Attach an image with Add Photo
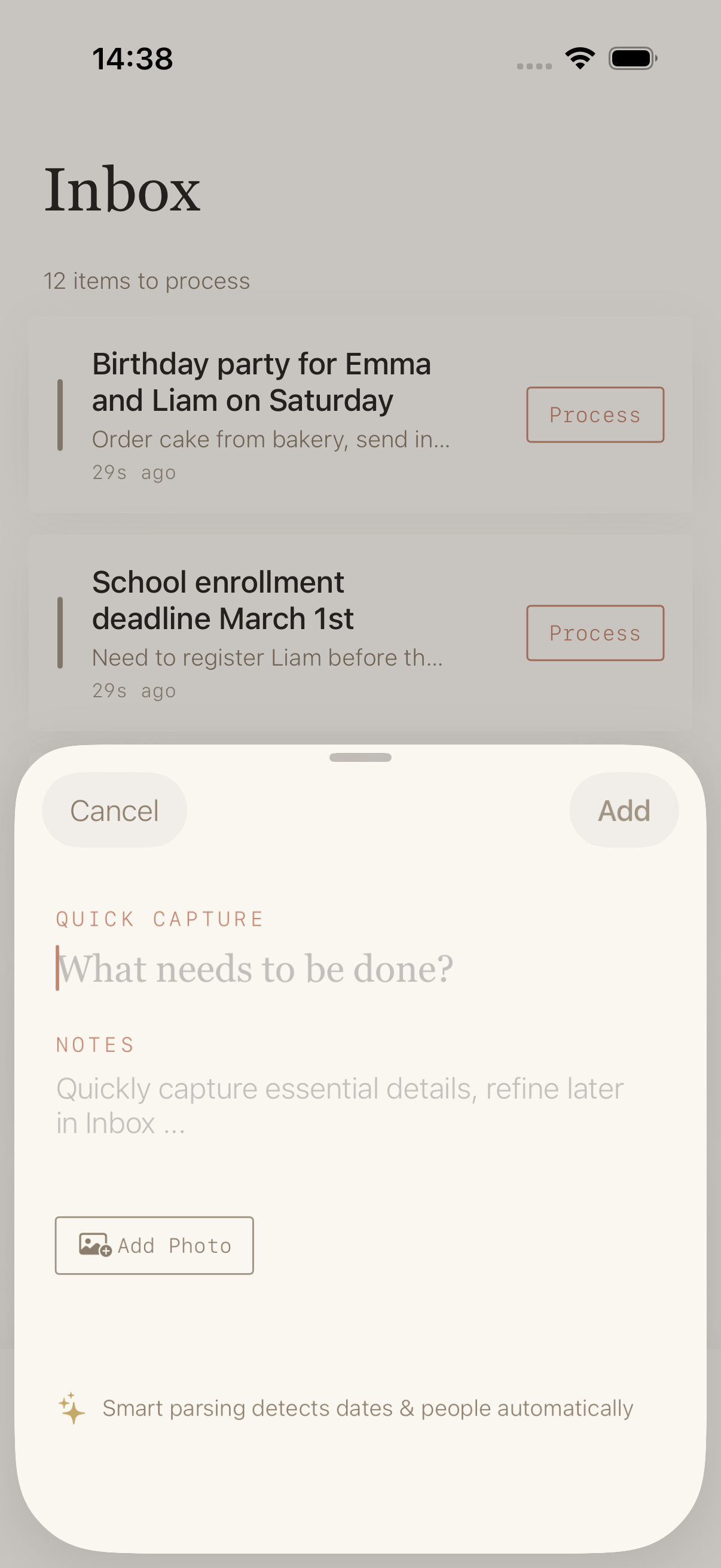721x1568 pixels. point(155,1246)
